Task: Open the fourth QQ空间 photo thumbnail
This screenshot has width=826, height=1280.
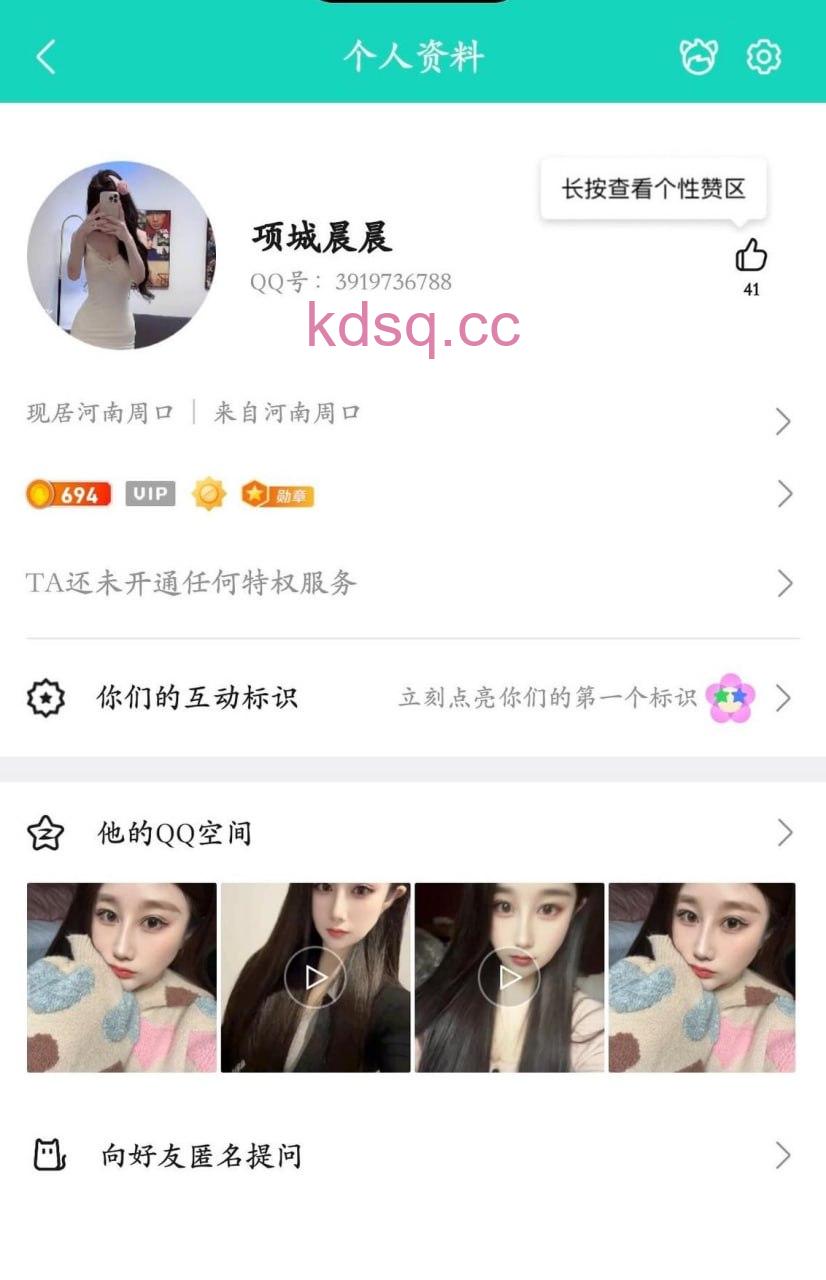Action: 702,977
